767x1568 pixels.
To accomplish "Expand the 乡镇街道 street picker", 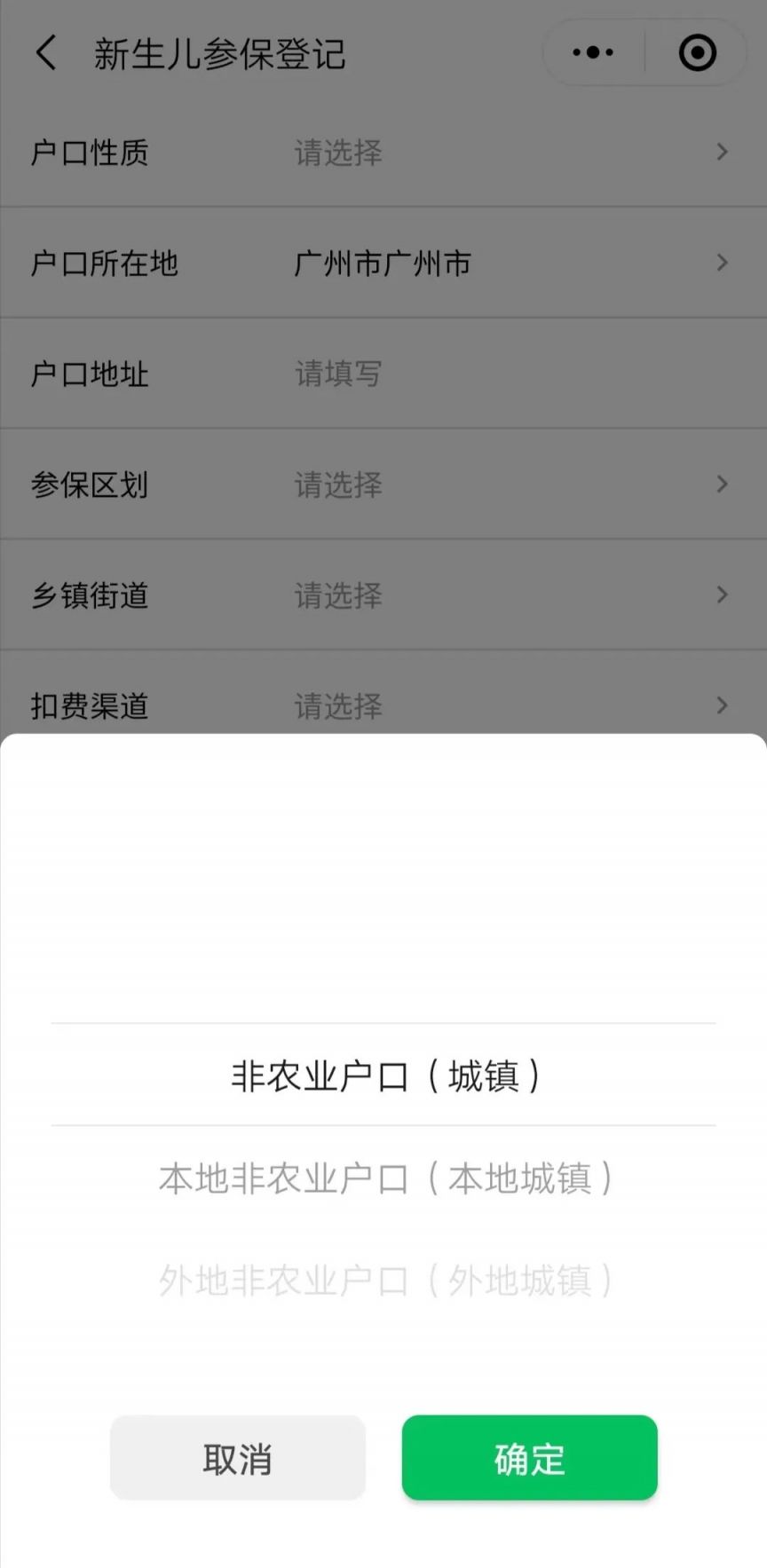I will click(x=721, y=595).
